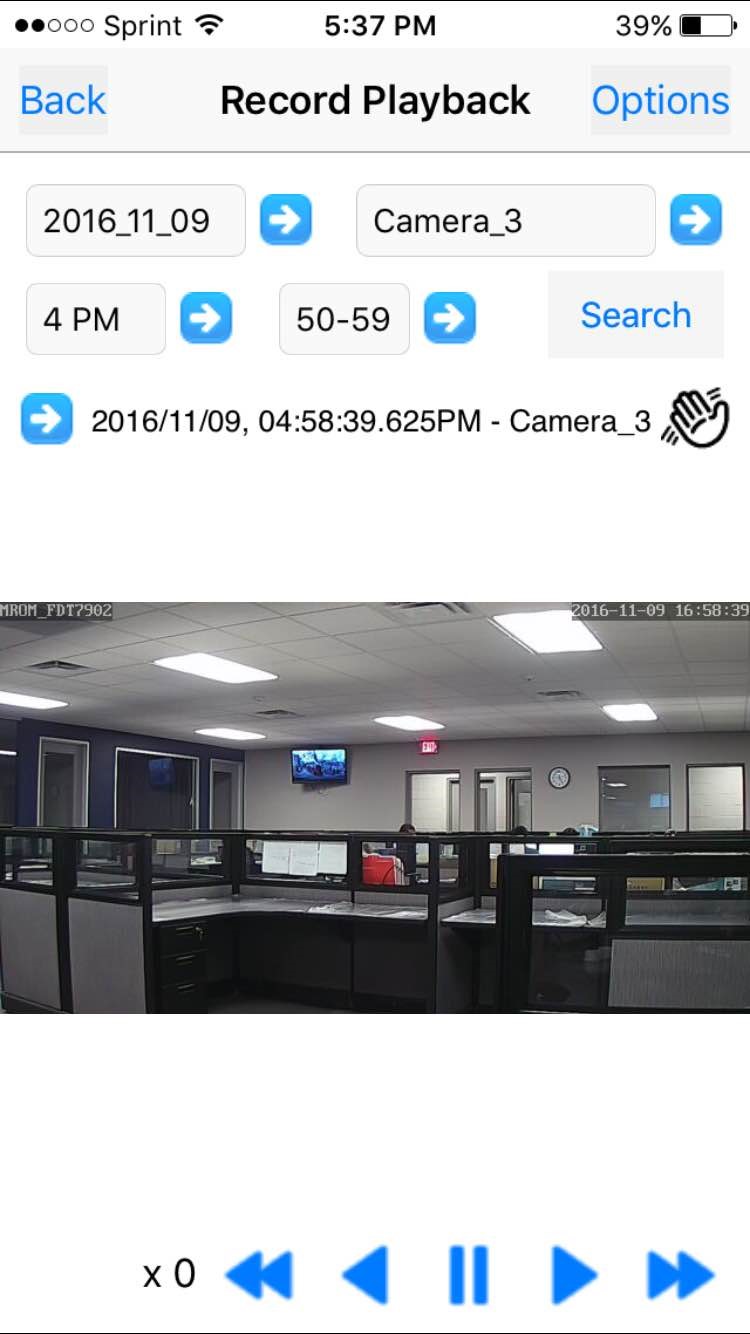Tap the 2016_11_09 date field
Screen dimensions: 750x1334
[135, 220]
